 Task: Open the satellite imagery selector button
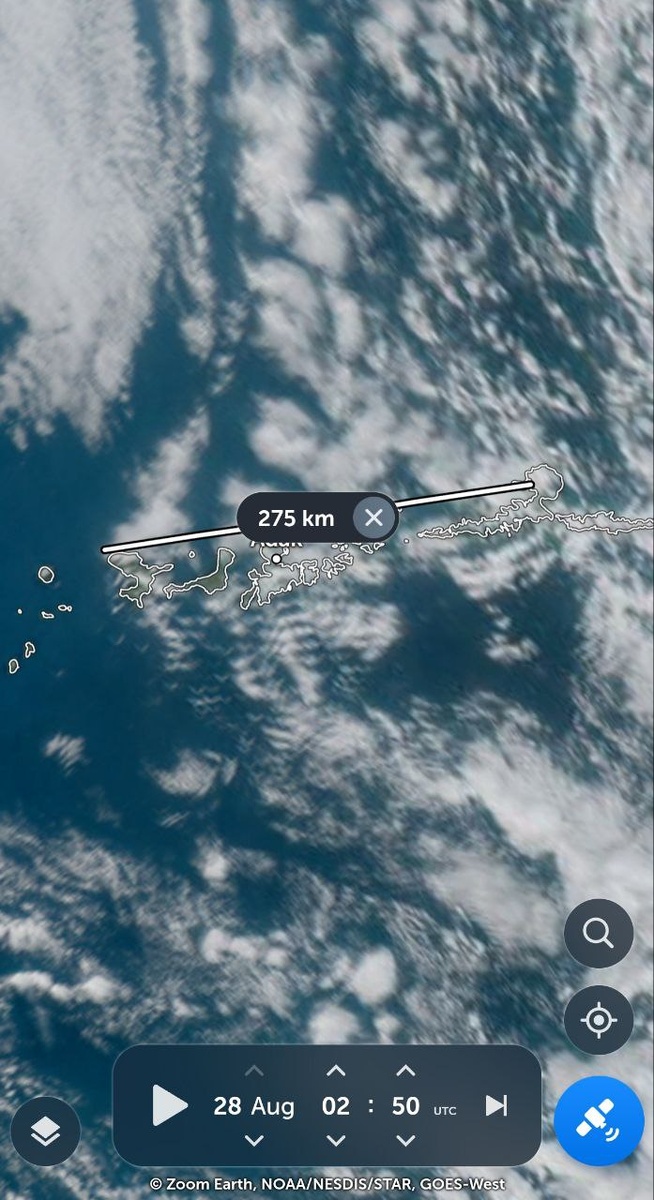pyautogui.click(x=598, y=1121)
